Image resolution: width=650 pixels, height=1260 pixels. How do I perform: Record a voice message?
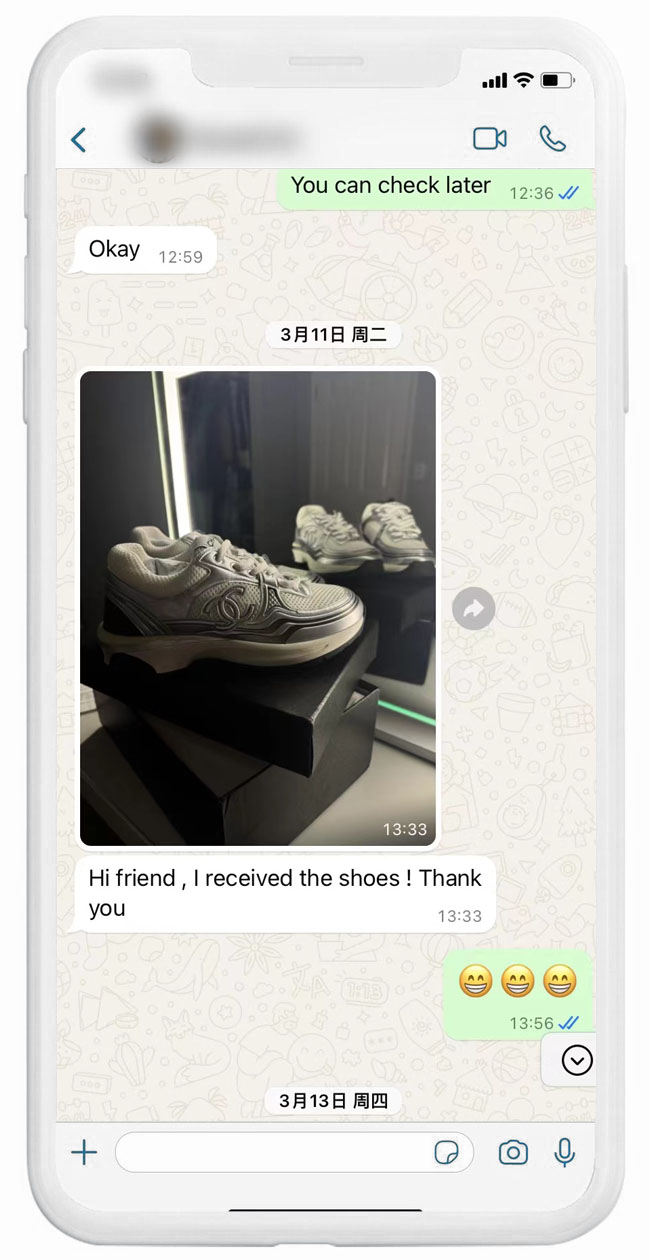[565, 1153]
